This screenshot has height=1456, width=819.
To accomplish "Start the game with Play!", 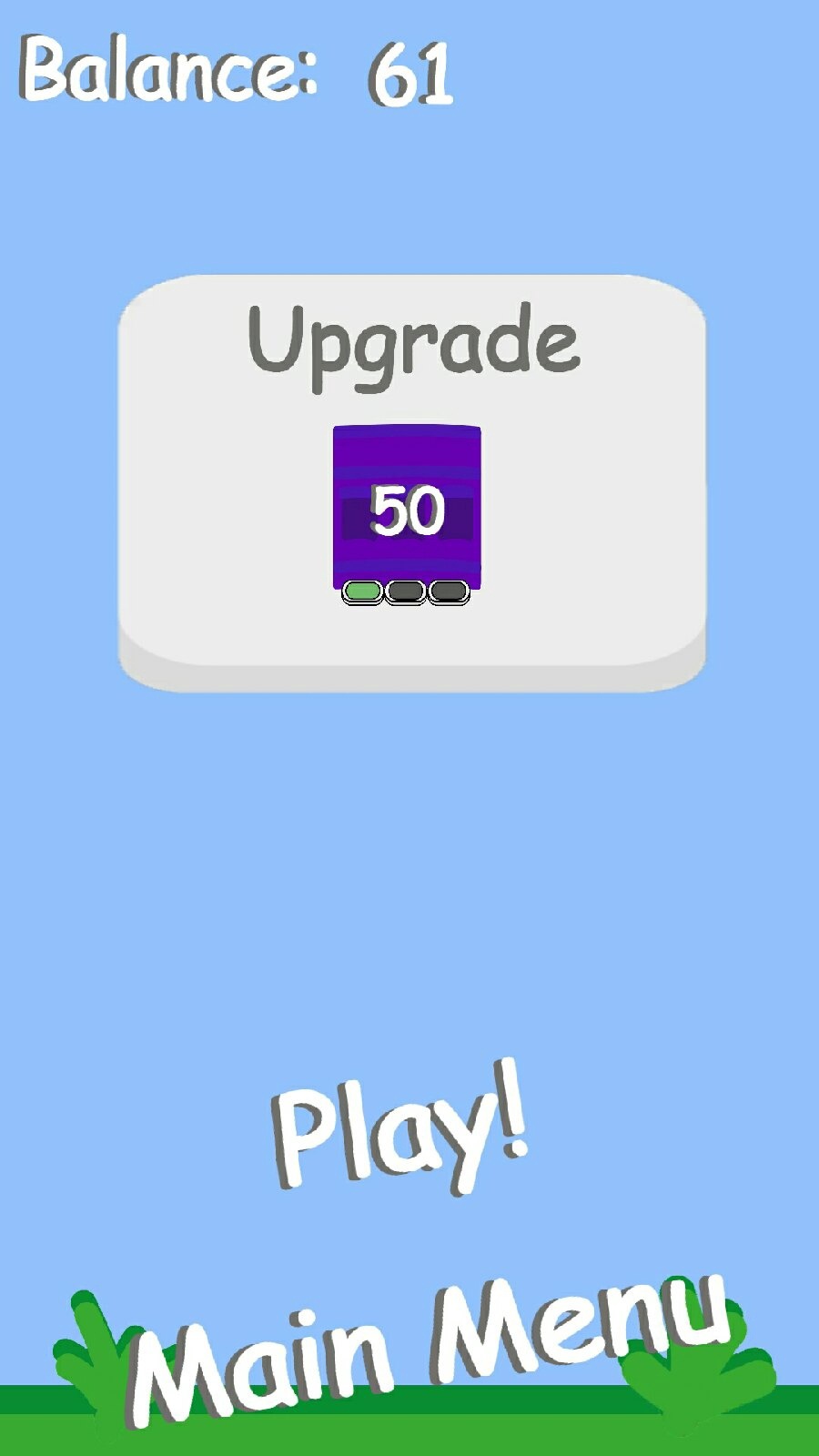I will tap(400, 1128).
